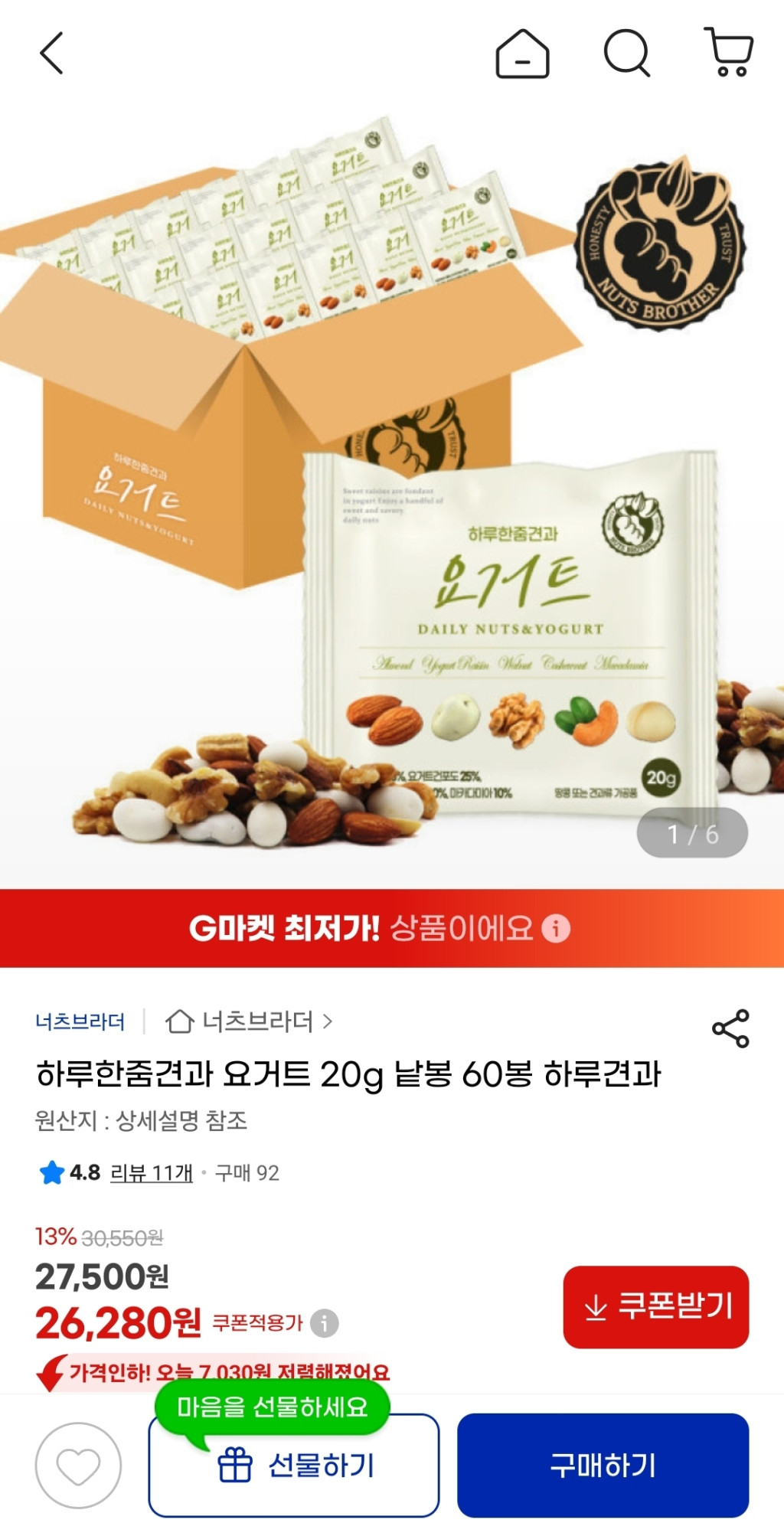The width and height of the screenshot is (784, 1536).
Task: Add this product to favorites with the heart
Action: (78, 1465)
